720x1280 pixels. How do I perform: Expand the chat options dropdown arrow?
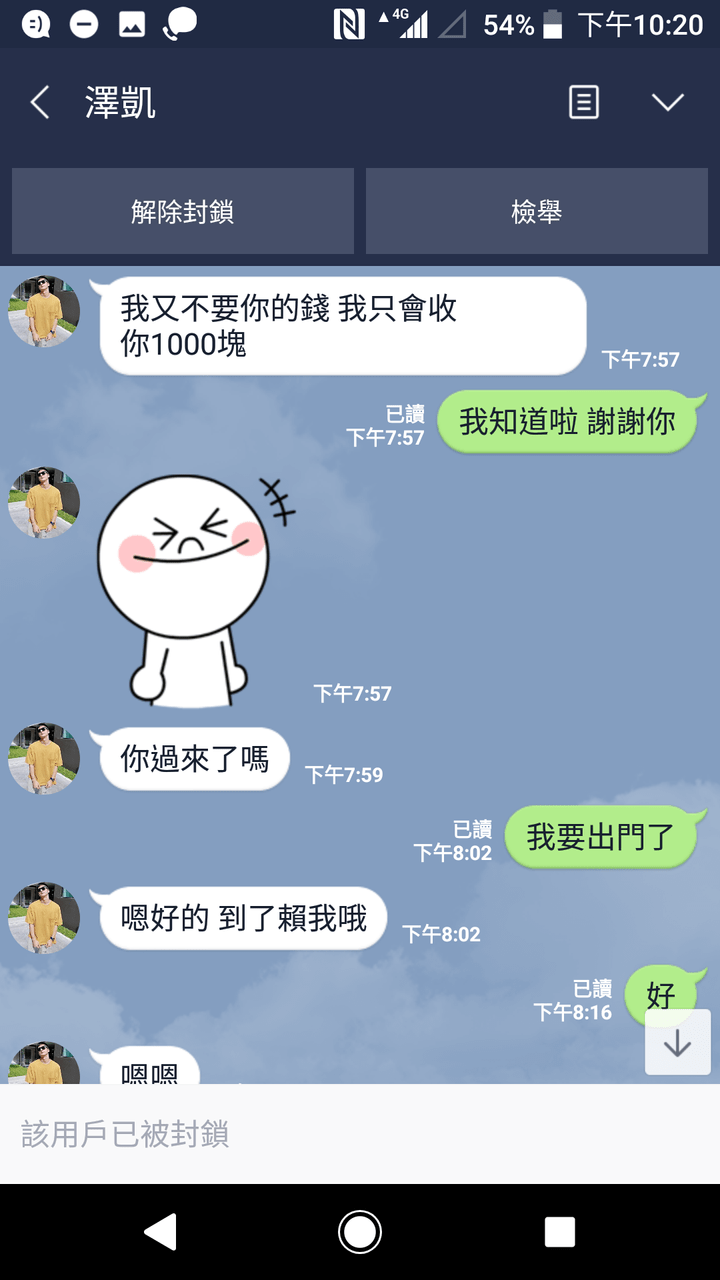coord(667,103)
